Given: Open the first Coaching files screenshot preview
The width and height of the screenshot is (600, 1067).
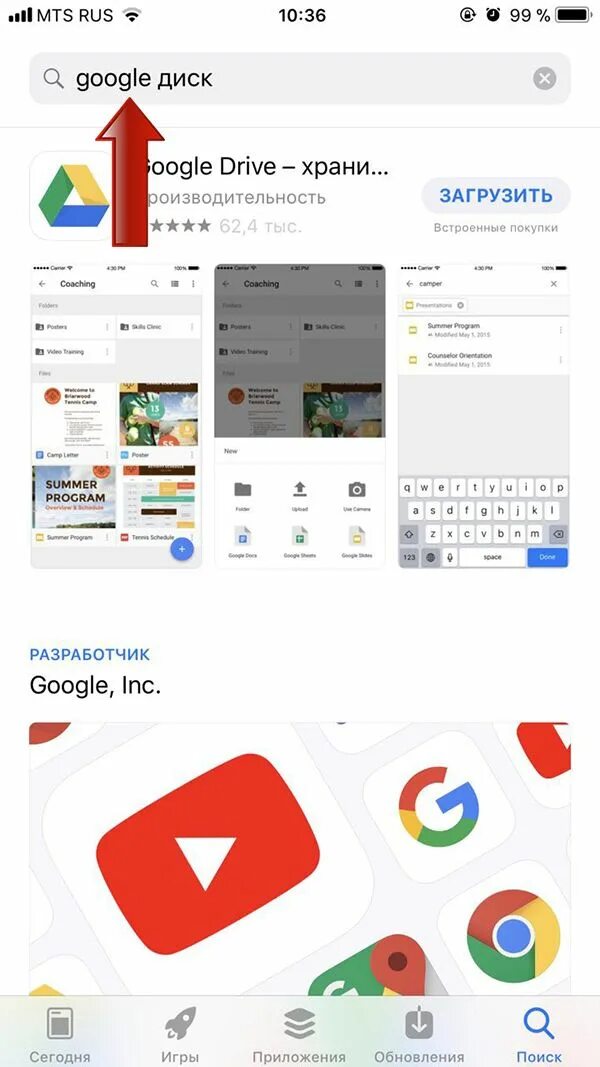Looking at the screenshot, I should pos(116,415).
